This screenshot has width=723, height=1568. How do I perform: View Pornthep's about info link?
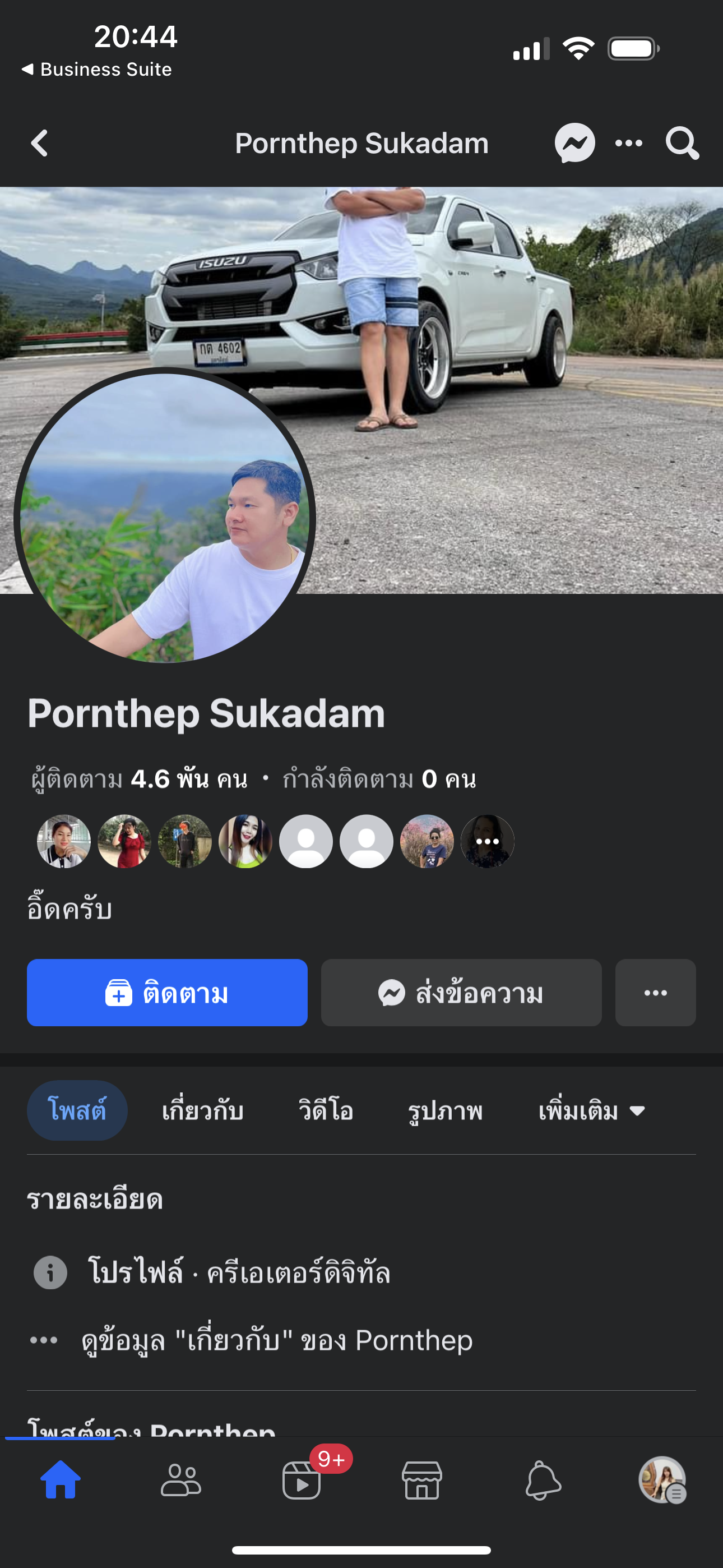tap(277, 1341)
